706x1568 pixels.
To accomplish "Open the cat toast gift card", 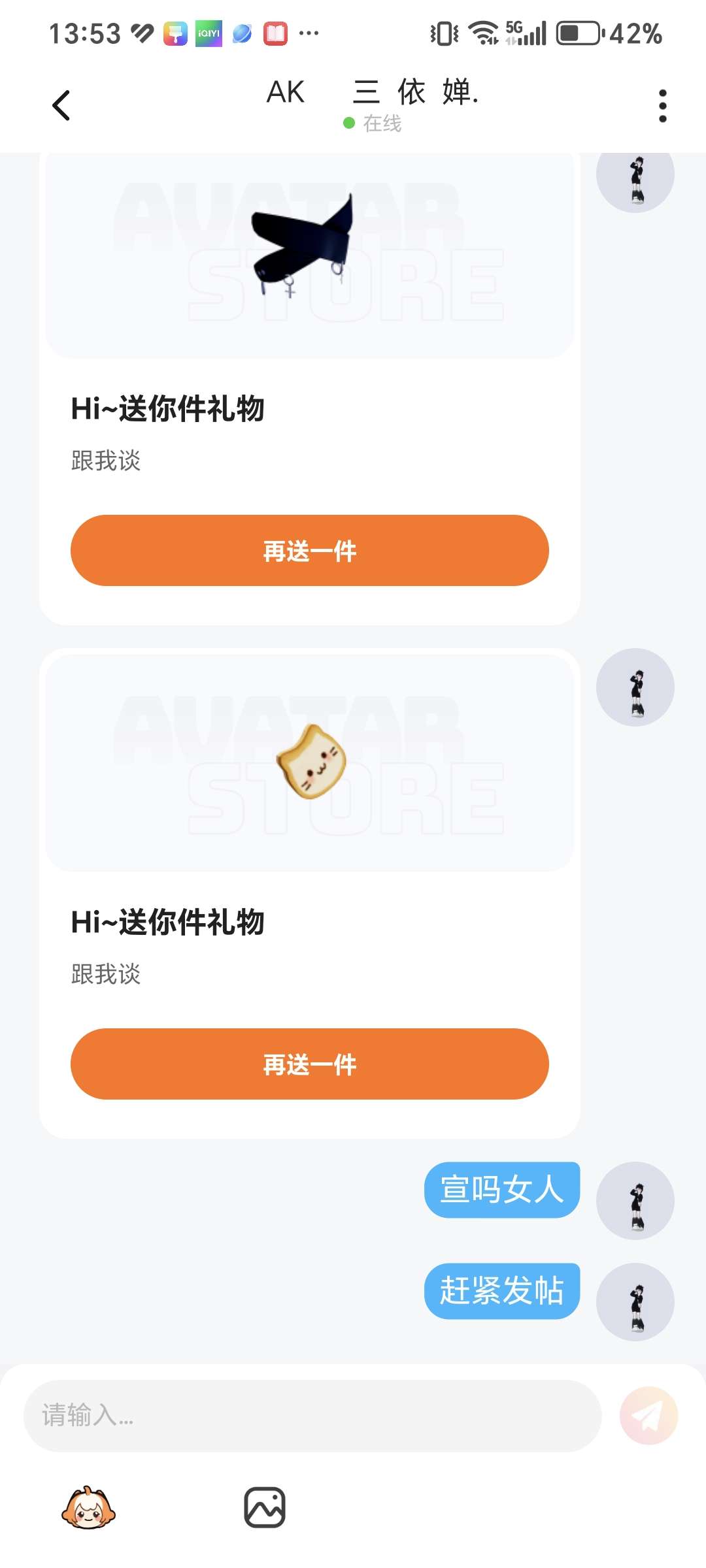I will point(309,764).
